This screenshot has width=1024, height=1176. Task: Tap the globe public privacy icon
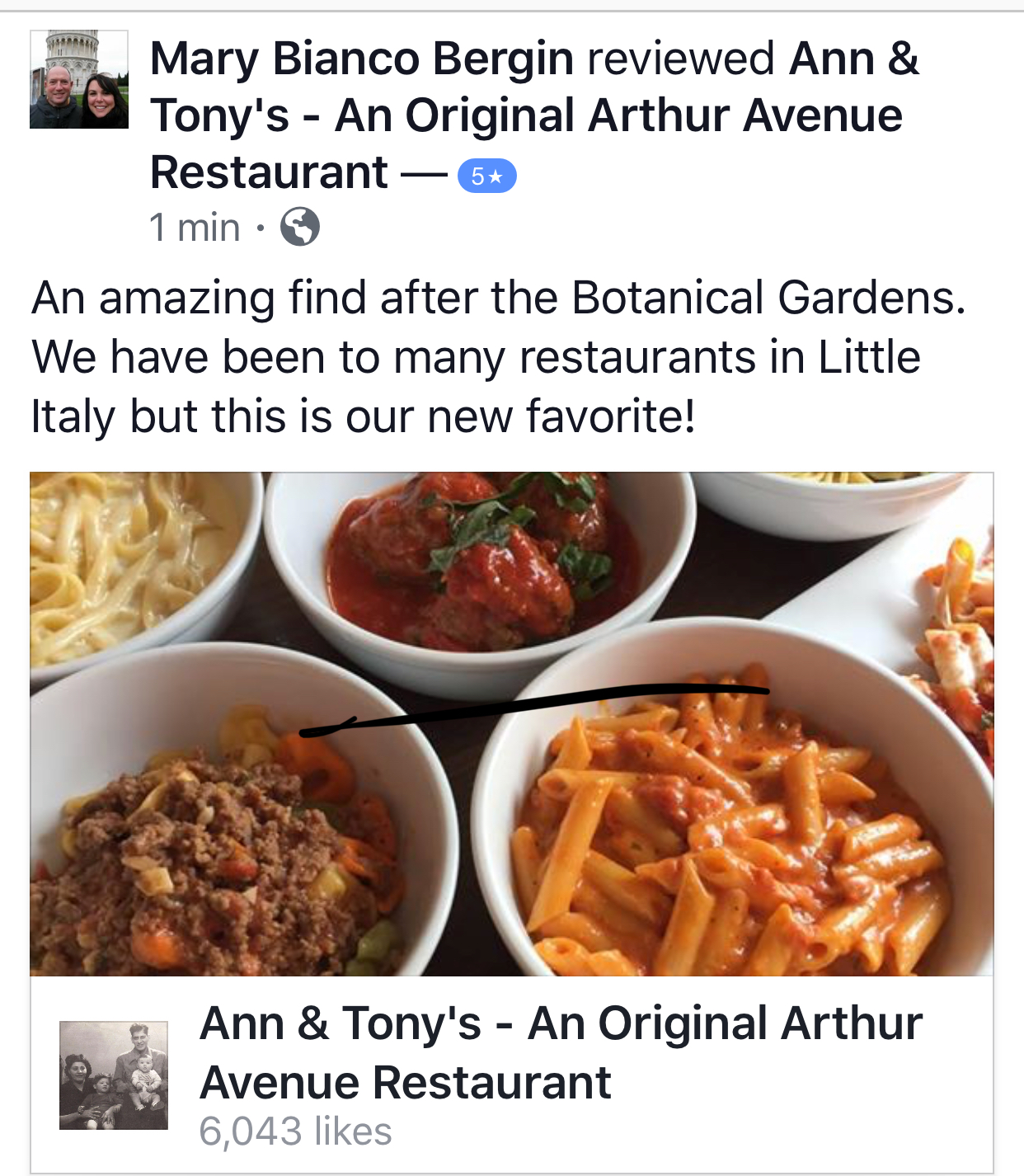300,227
